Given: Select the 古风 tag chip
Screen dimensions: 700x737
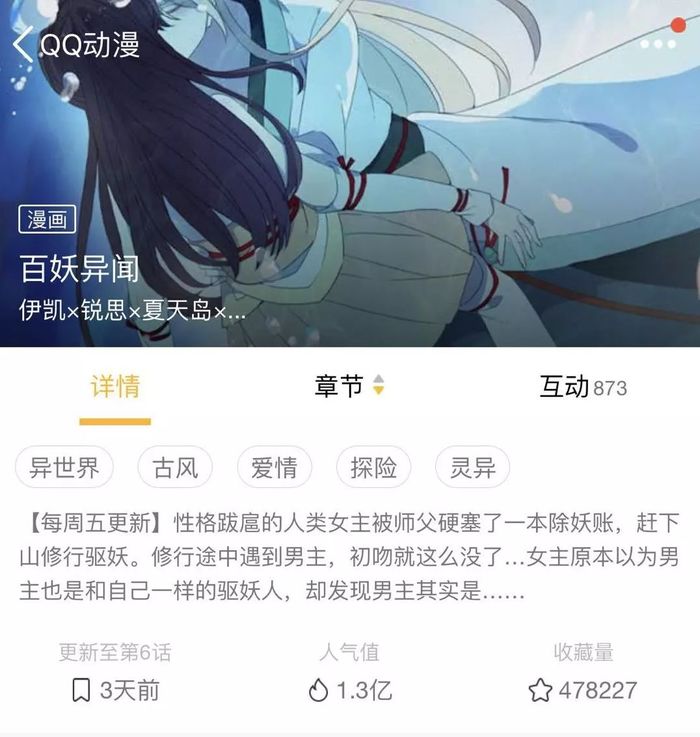Looking at the screenshot, I should 175,468.
